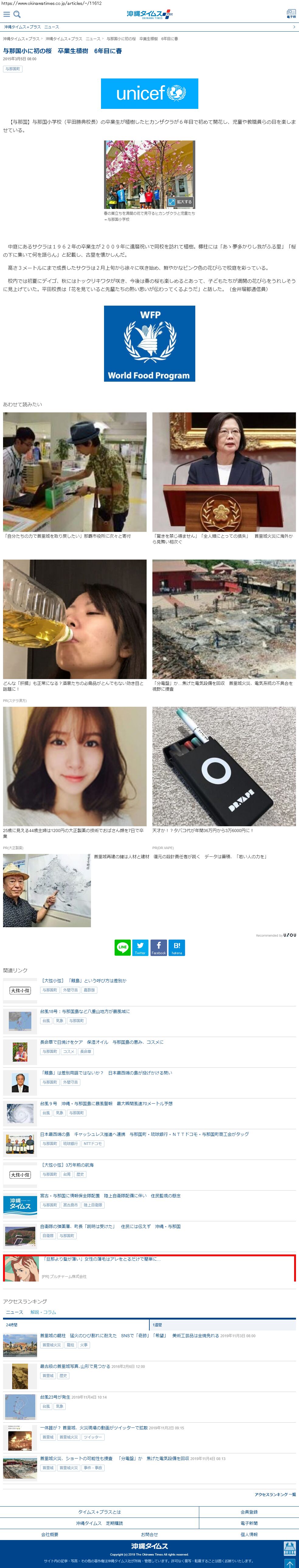
Task: Share the article on LINE
Action: pyautogui.click(x=122, y=947)
